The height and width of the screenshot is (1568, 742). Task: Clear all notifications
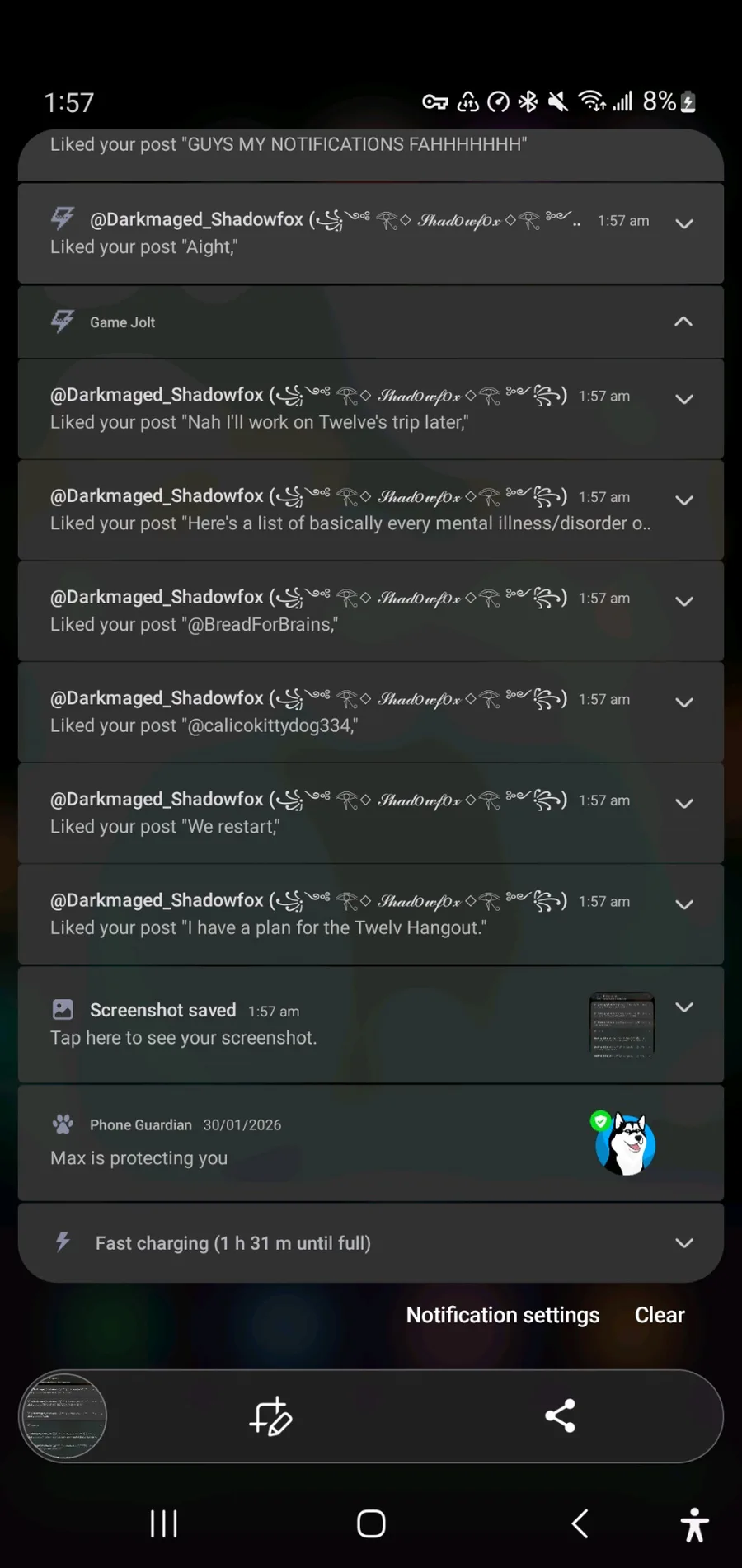point(659,1315)
